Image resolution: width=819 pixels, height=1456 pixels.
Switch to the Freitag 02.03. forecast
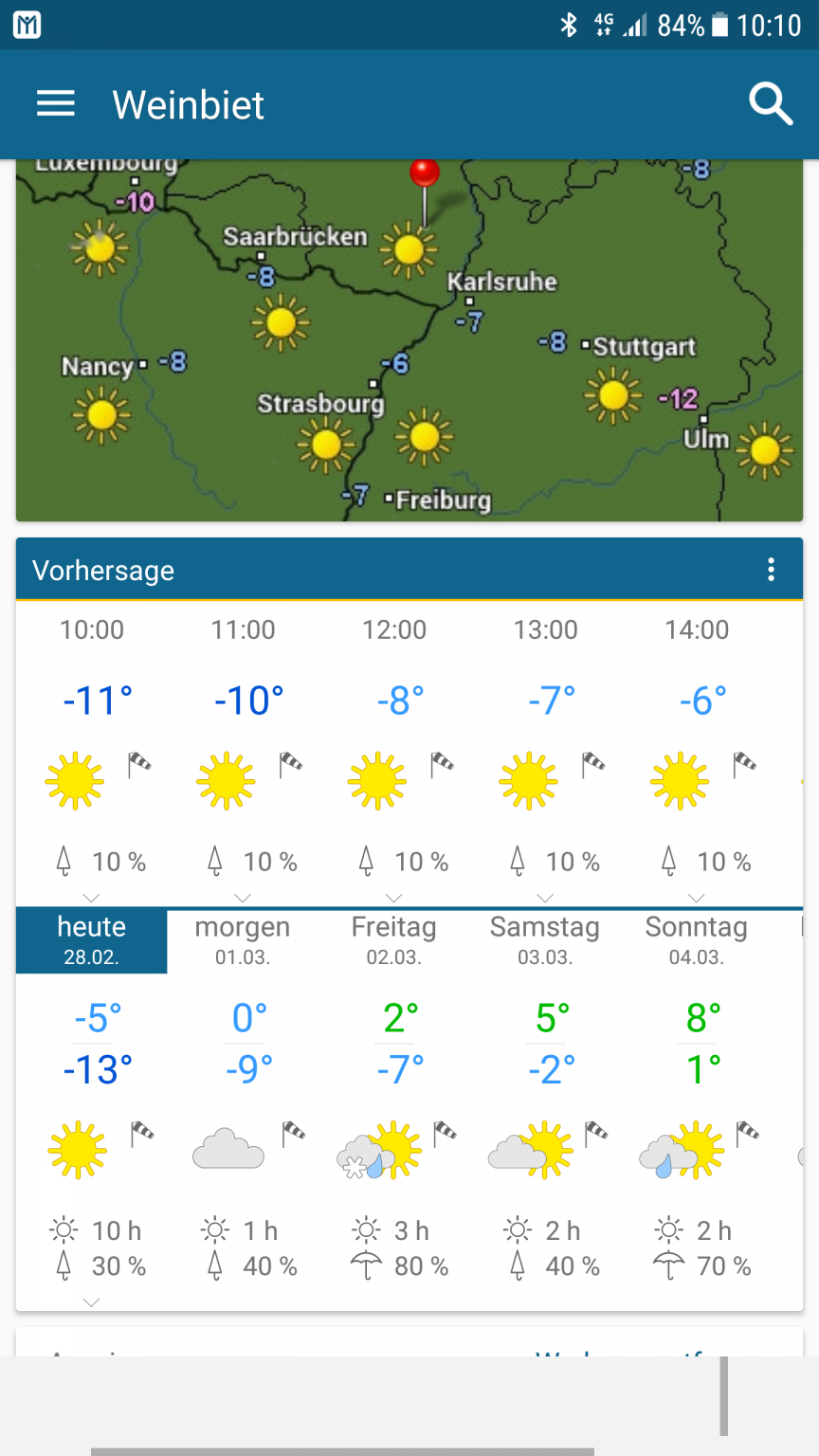click(x=394, y=940)
